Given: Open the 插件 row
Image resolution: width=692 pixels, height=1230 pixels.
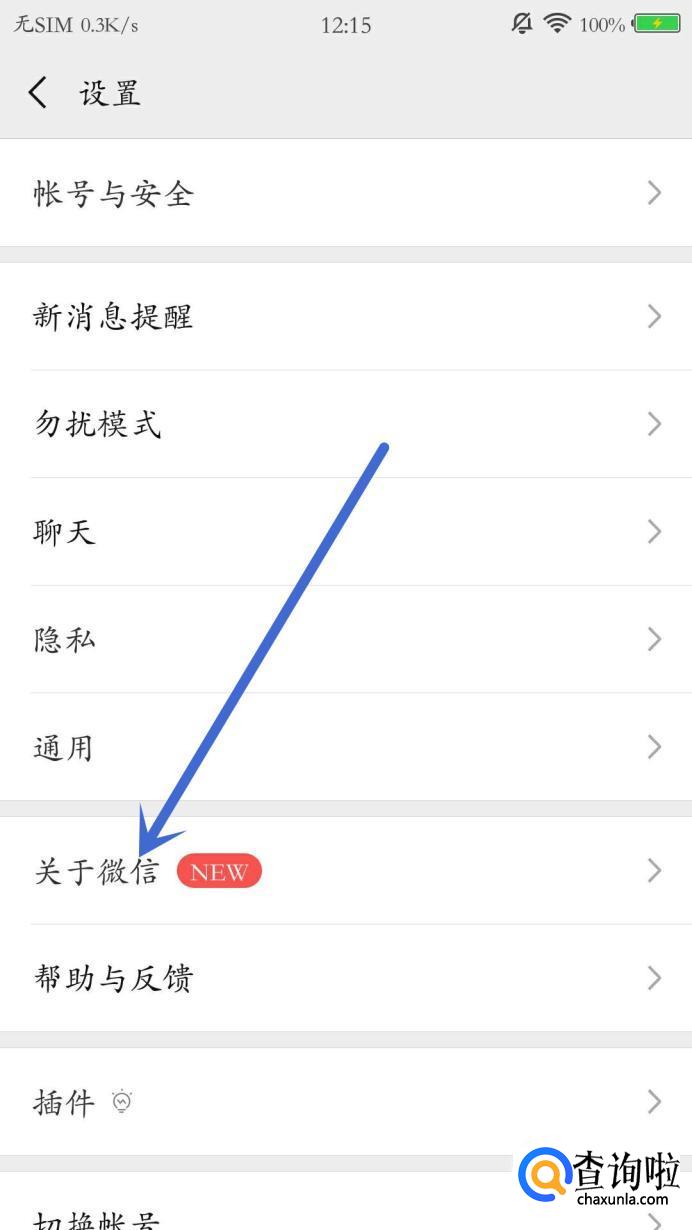Looking at the screenshot, I should click(x=346, y=1102).
